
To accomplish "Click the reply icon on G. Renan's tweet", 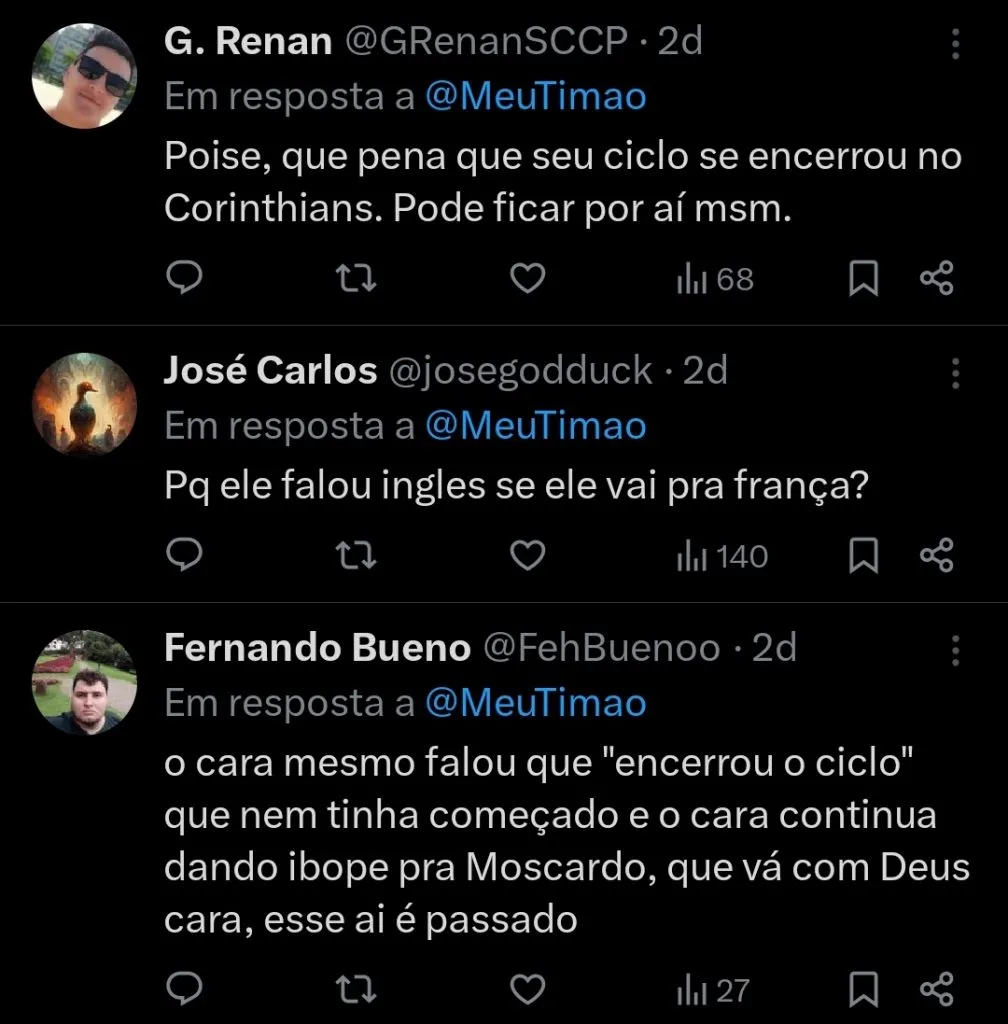I will pyautogui.click(x=184, y=279).
